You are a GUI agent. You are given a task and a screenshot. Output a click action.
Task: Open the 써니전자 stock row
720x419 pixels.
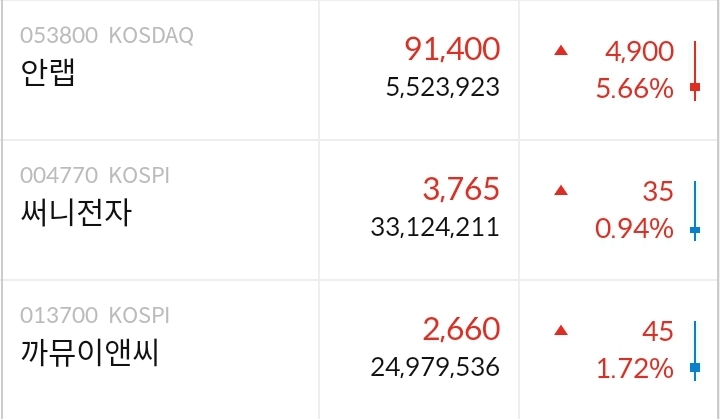click(76, 213)
